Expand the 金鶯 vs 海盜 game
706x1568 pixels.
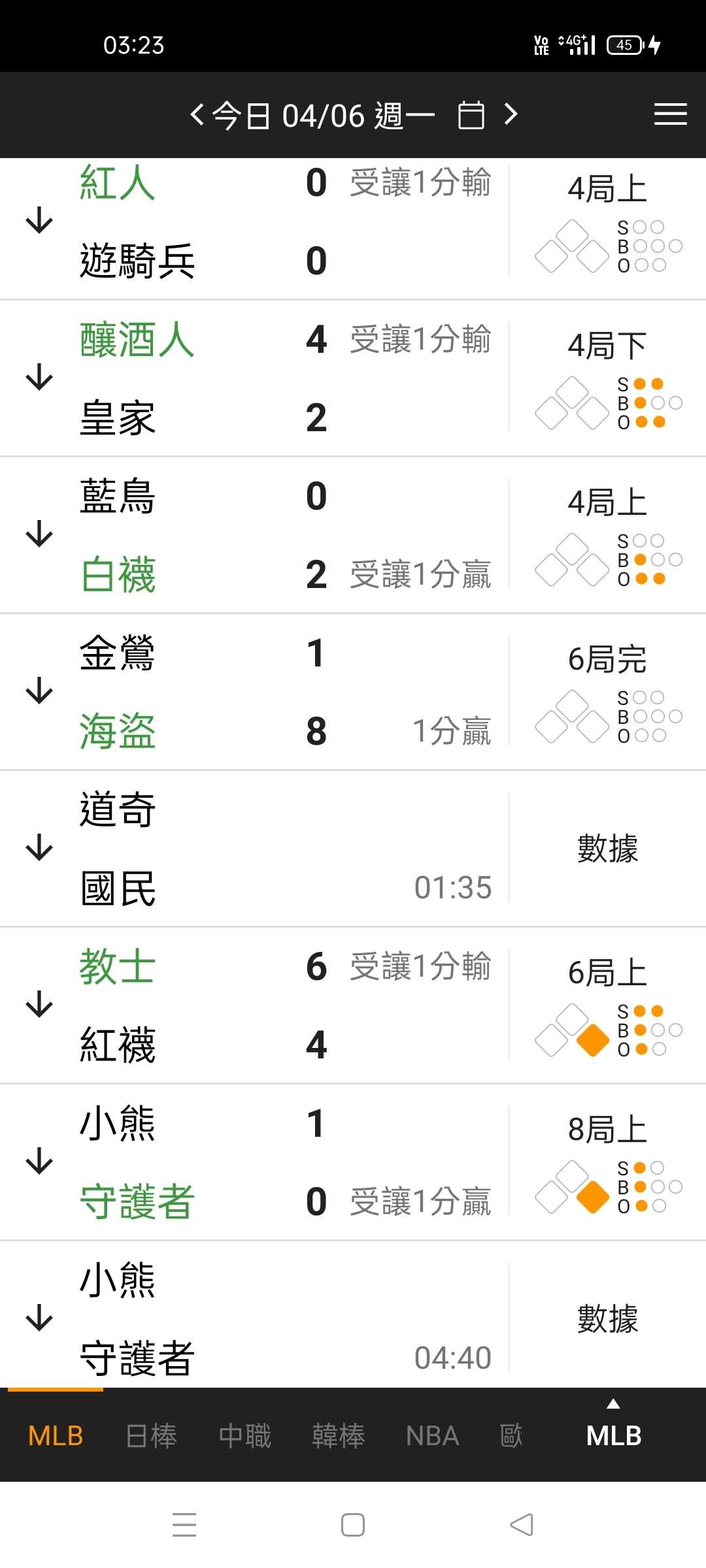coord(39,691)
